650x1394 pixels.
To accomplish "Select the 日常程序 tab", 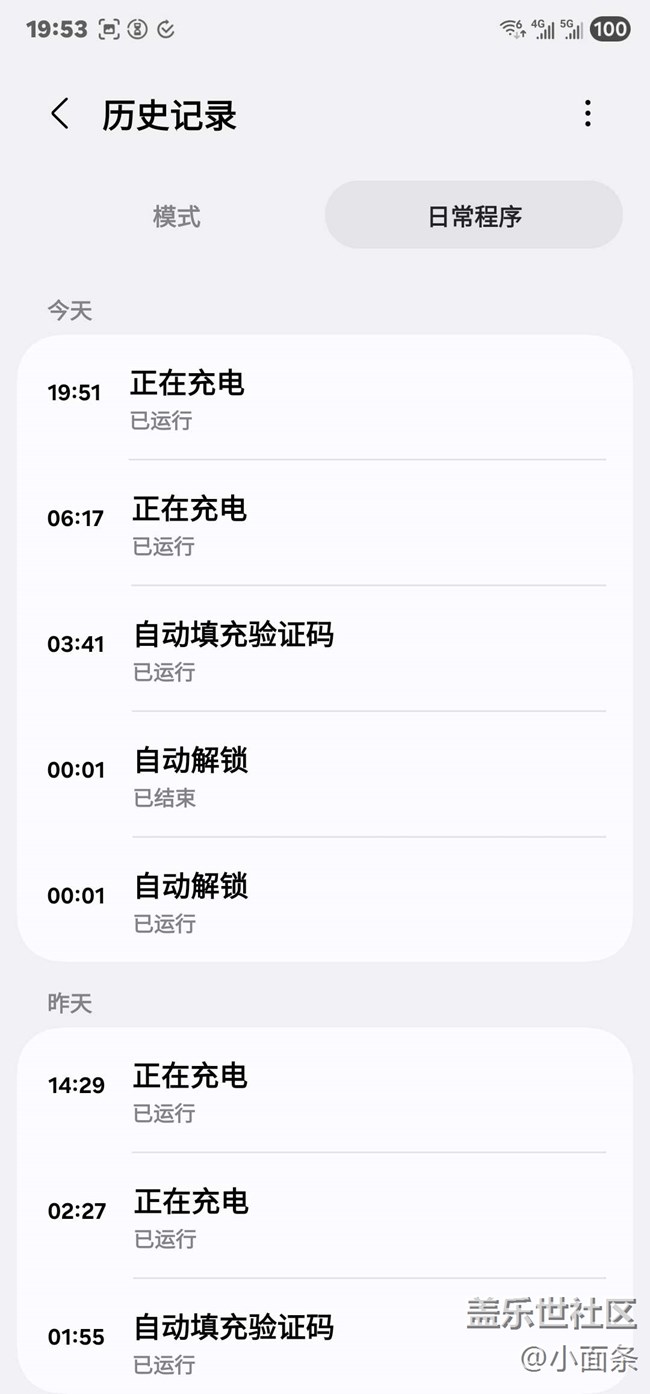I will click(x=474, y=216).
